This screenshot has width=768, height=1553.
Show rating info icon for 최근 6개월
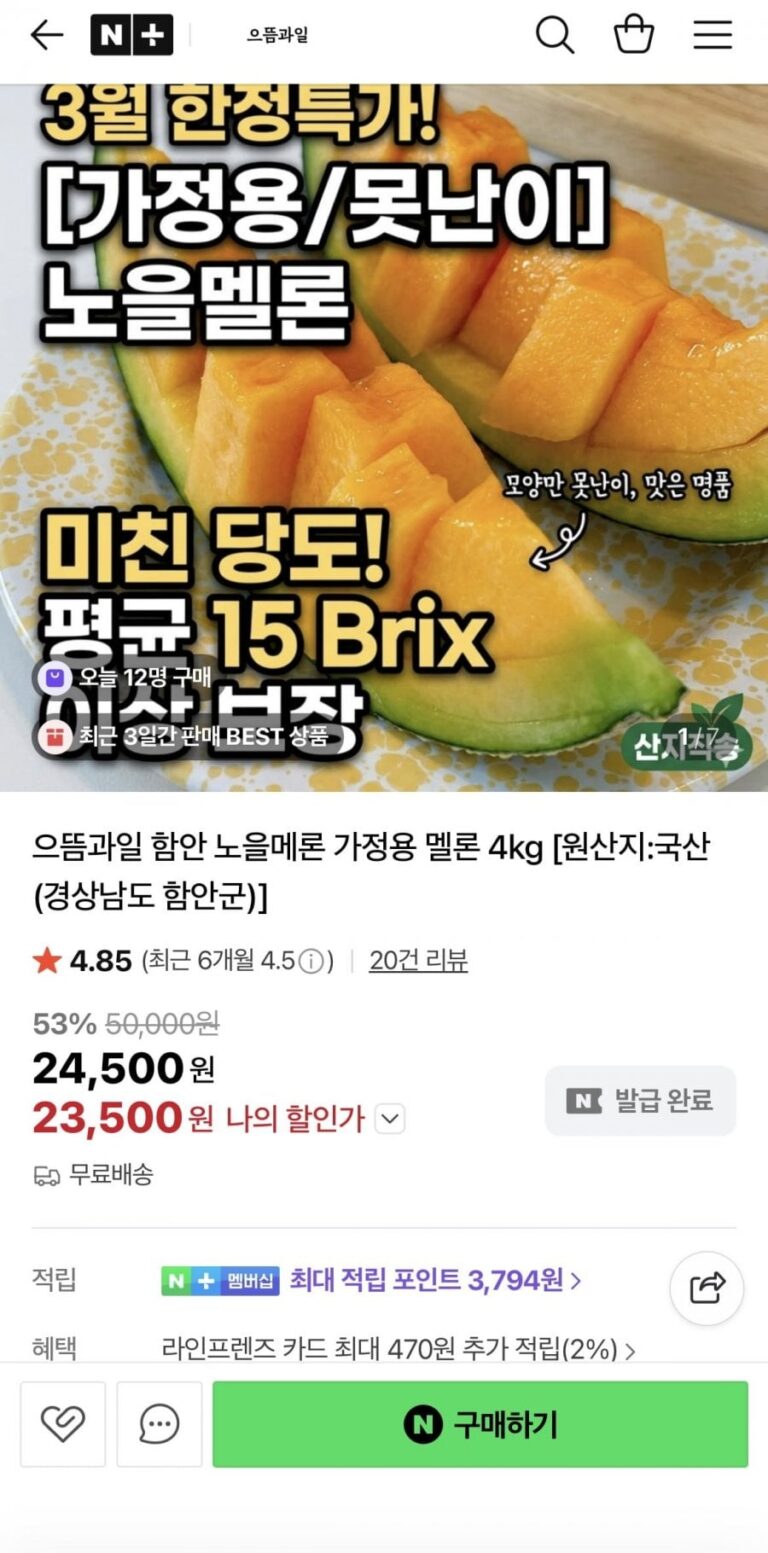(x=312, y=962)
